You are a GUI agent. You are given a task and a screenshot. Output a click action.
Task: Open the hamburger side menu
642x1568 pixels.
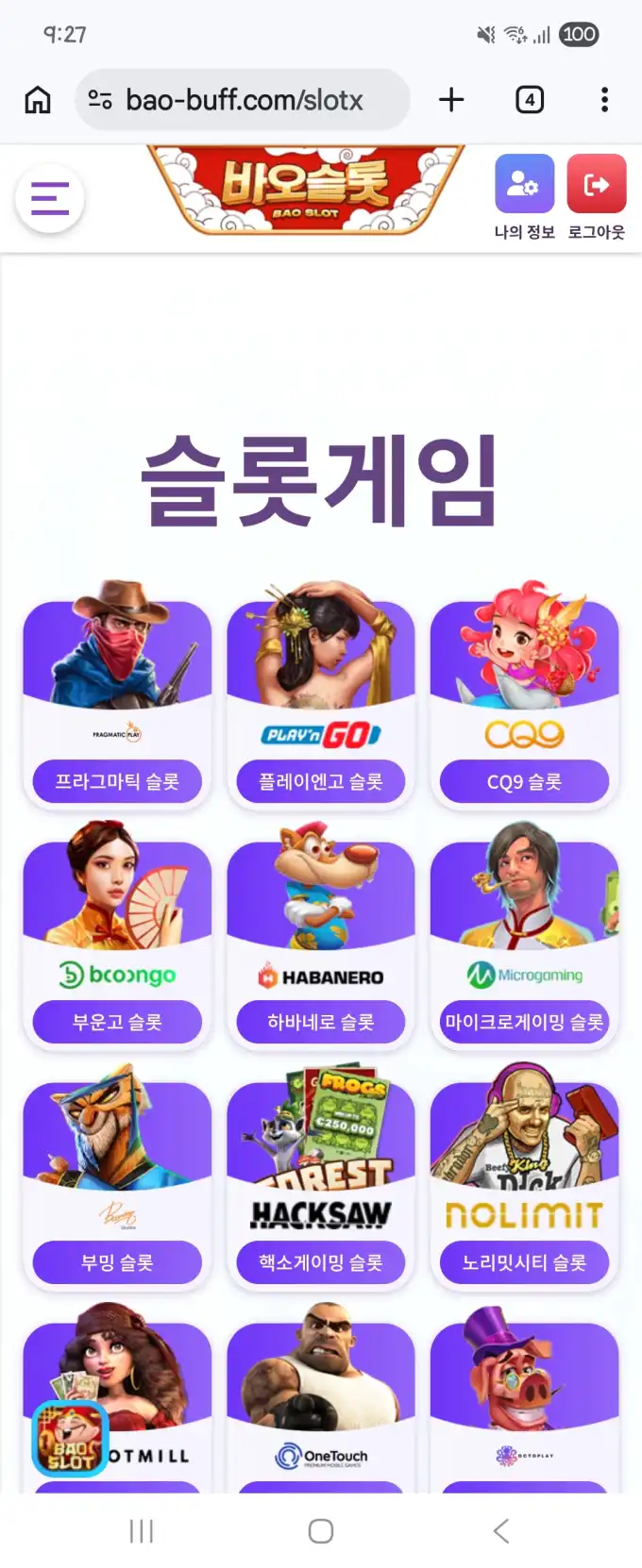click(x=50, y=199)
